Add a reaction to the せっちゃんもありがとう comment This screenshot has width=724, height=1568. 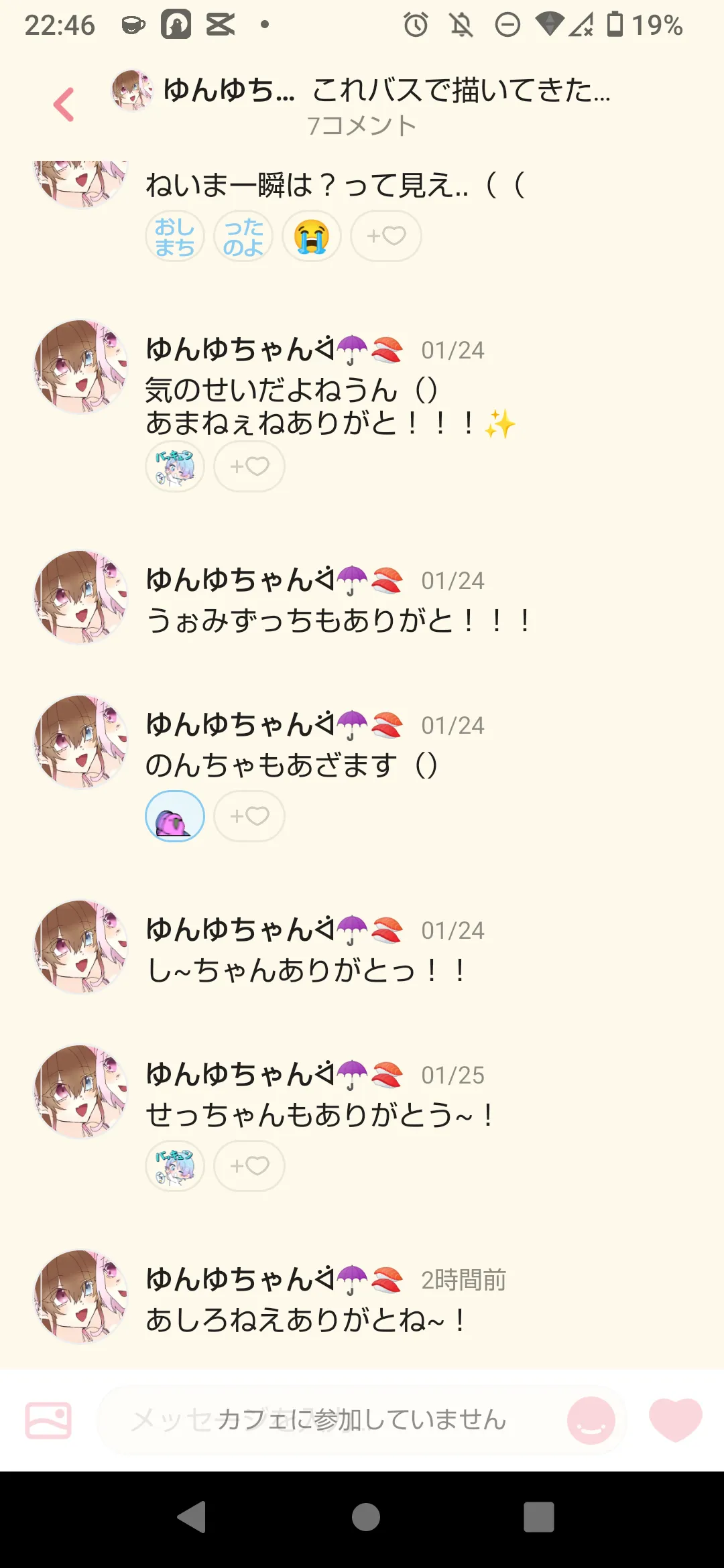point(249,1166)
